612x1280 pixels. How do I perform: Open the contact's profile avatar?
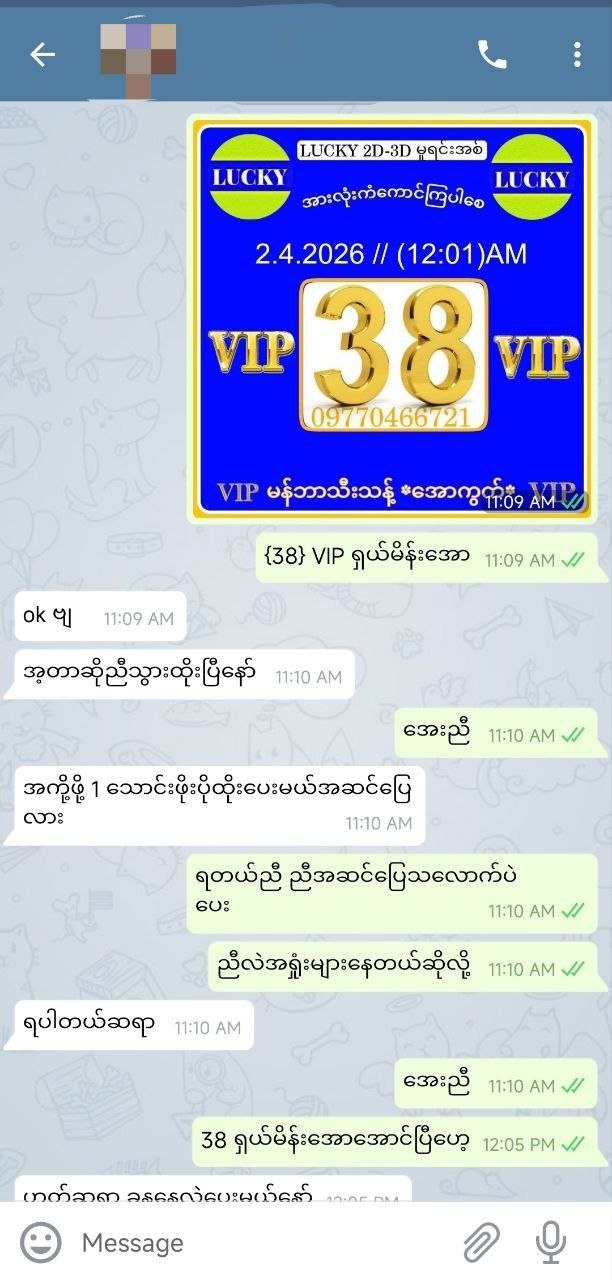140,55
